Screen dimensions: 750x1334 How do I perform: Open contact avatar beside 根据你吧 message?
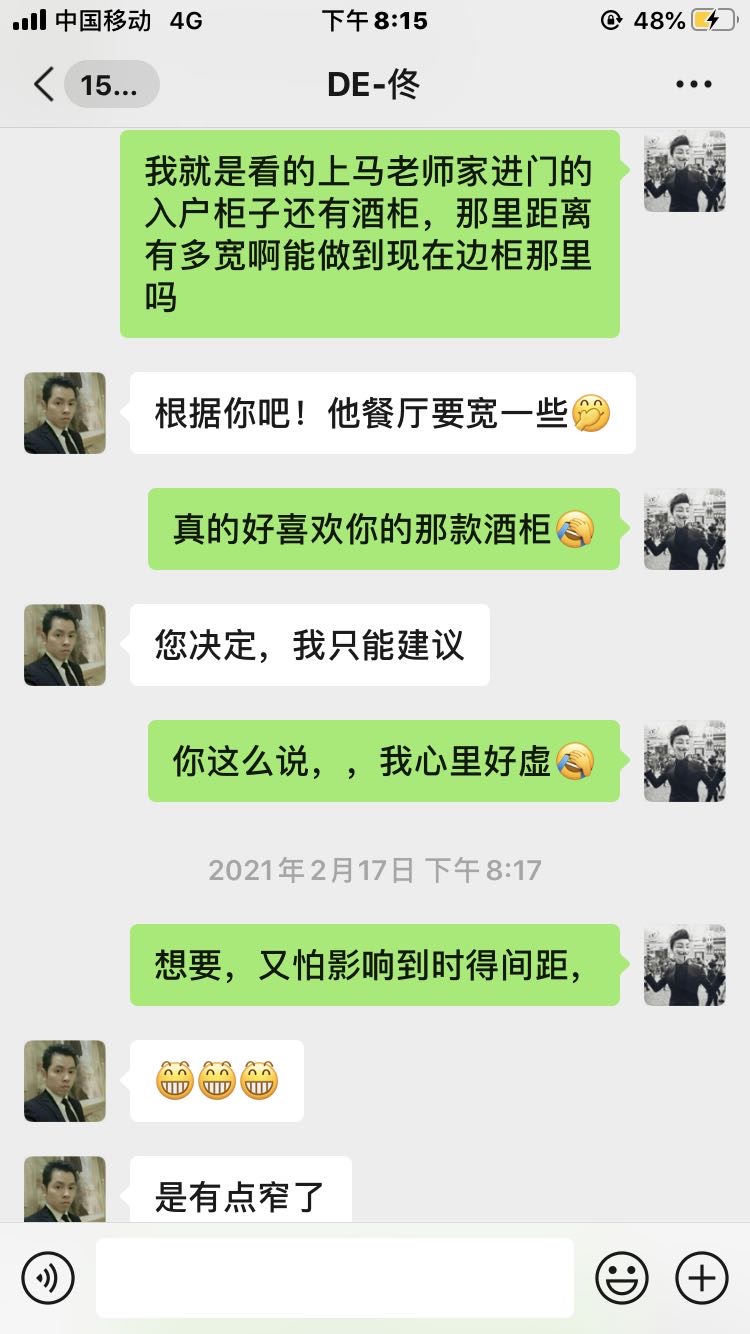pos(65,413)
